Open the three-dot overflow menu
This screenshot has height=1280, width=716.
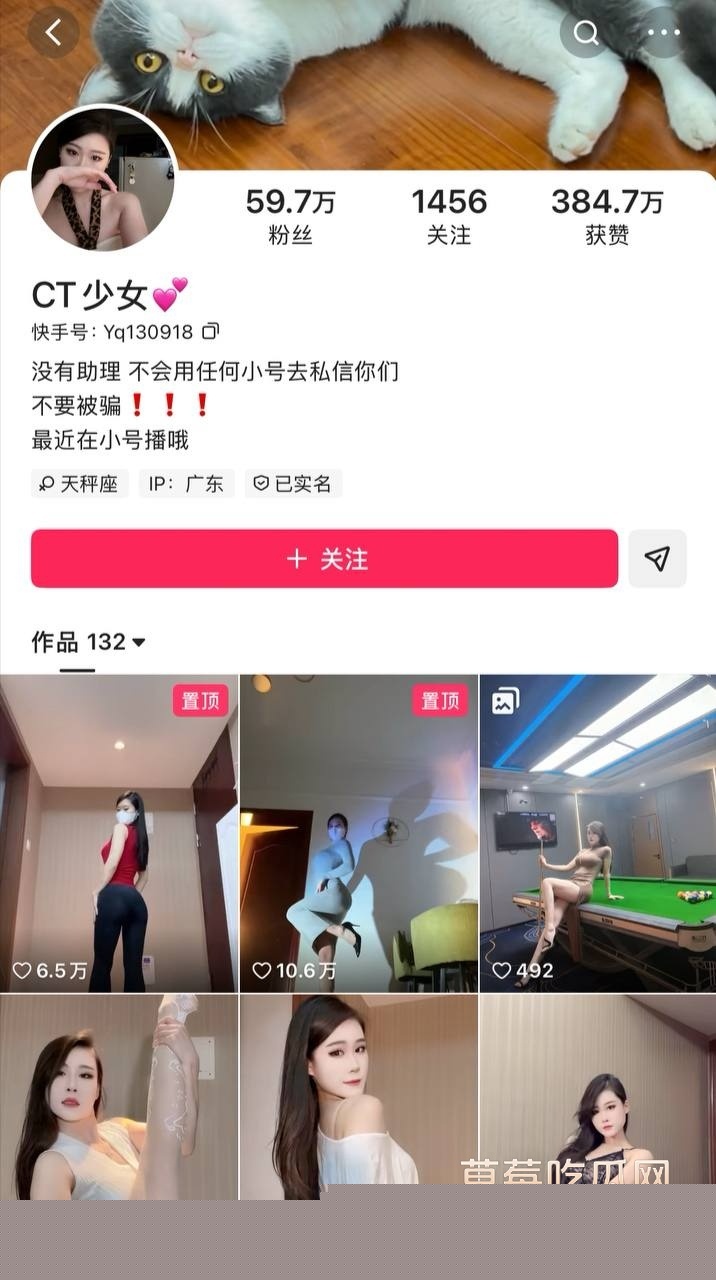663,32
